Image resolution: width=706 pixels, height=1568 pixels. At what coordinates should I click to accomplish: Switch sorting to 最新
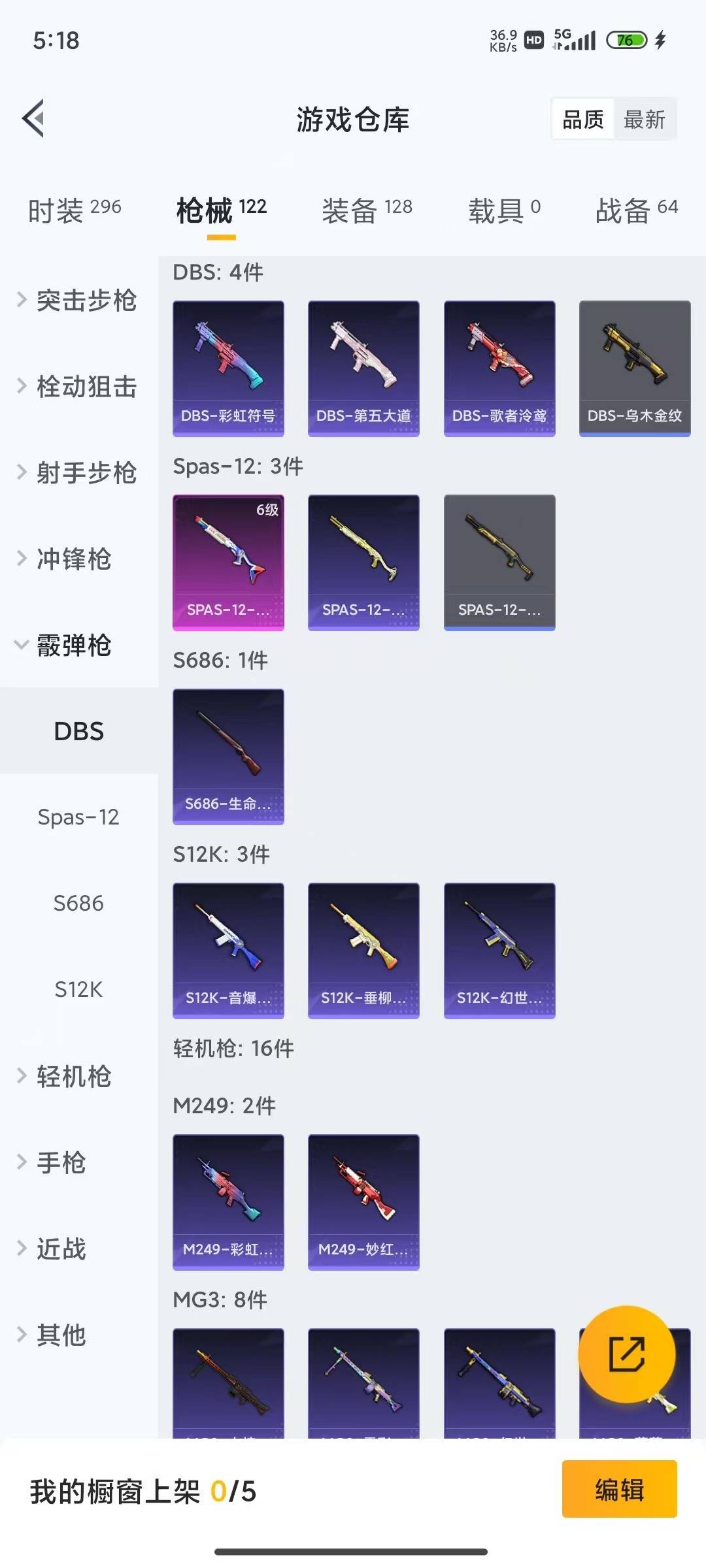click(645, 119)
